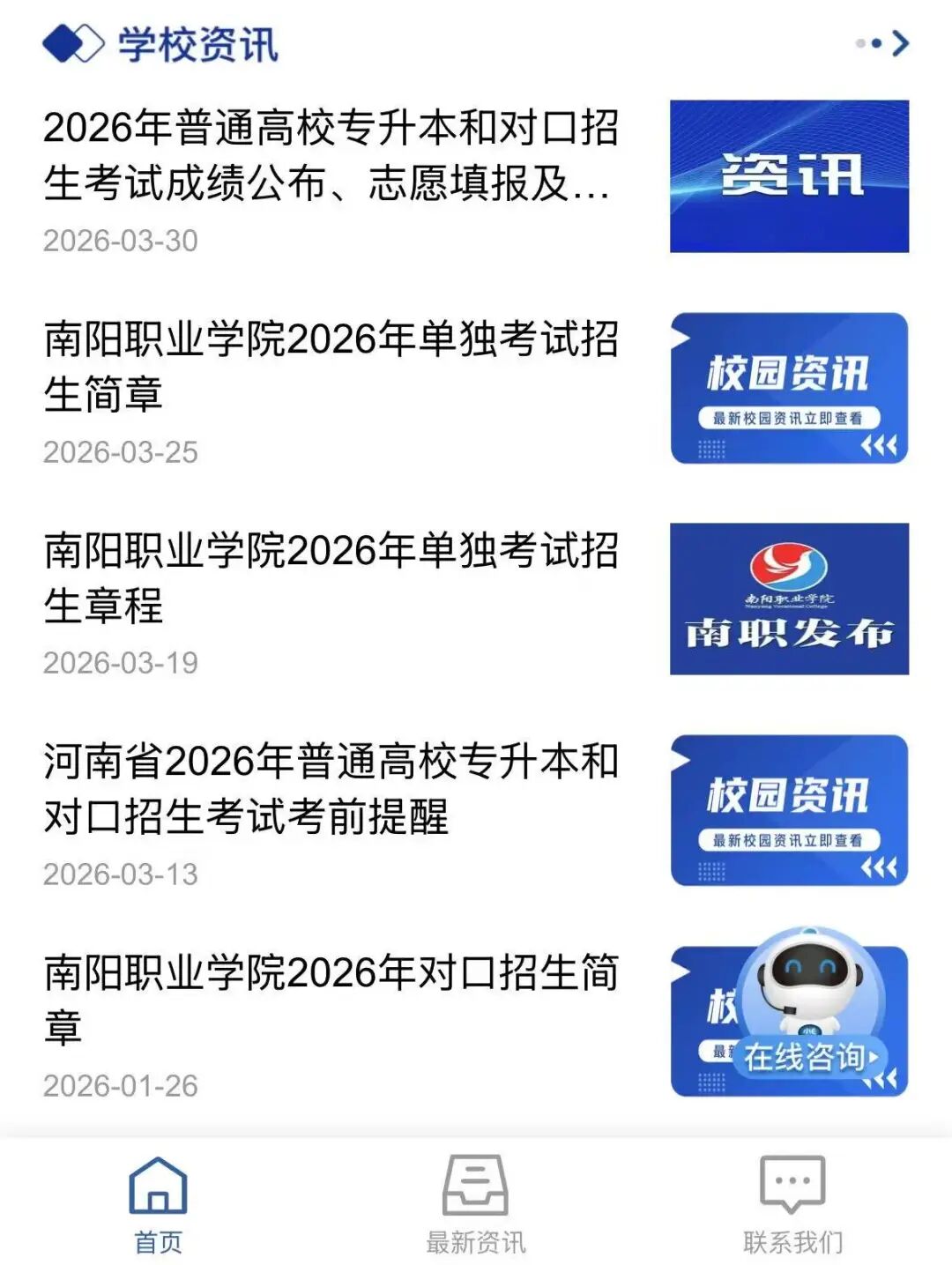952x1265 pixels.
Task: Read 南阳职业学院2026年单独考试招生章程
Action: coord(330,577)
